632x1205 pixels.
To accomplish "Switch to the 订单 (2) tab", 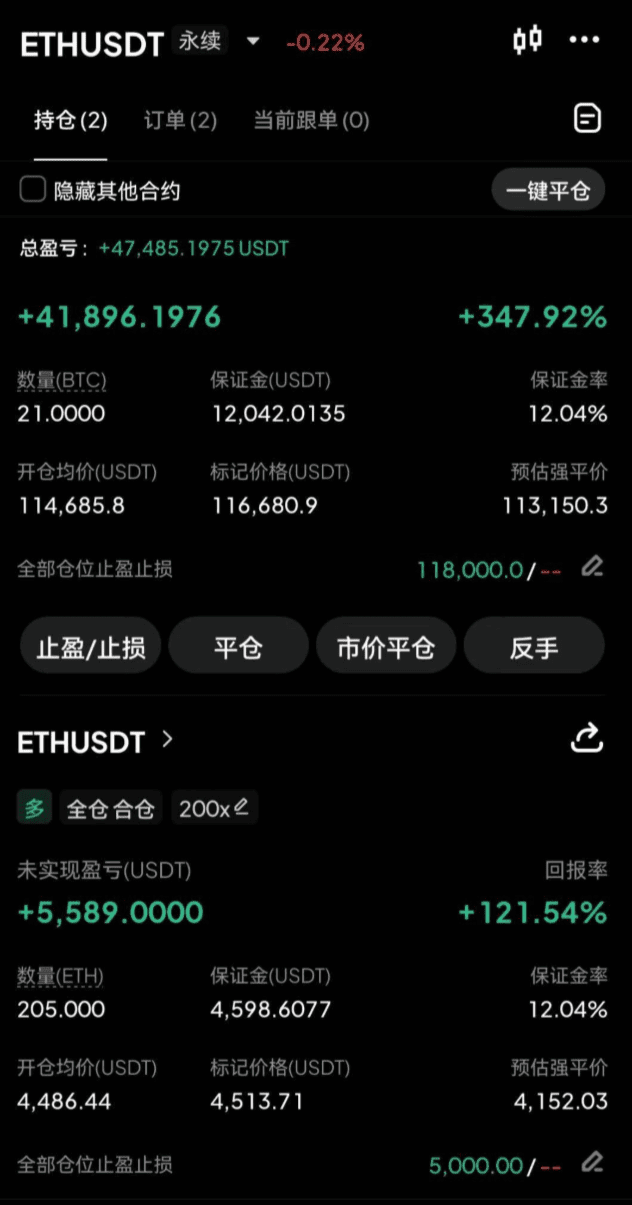I will pos(180,121).
